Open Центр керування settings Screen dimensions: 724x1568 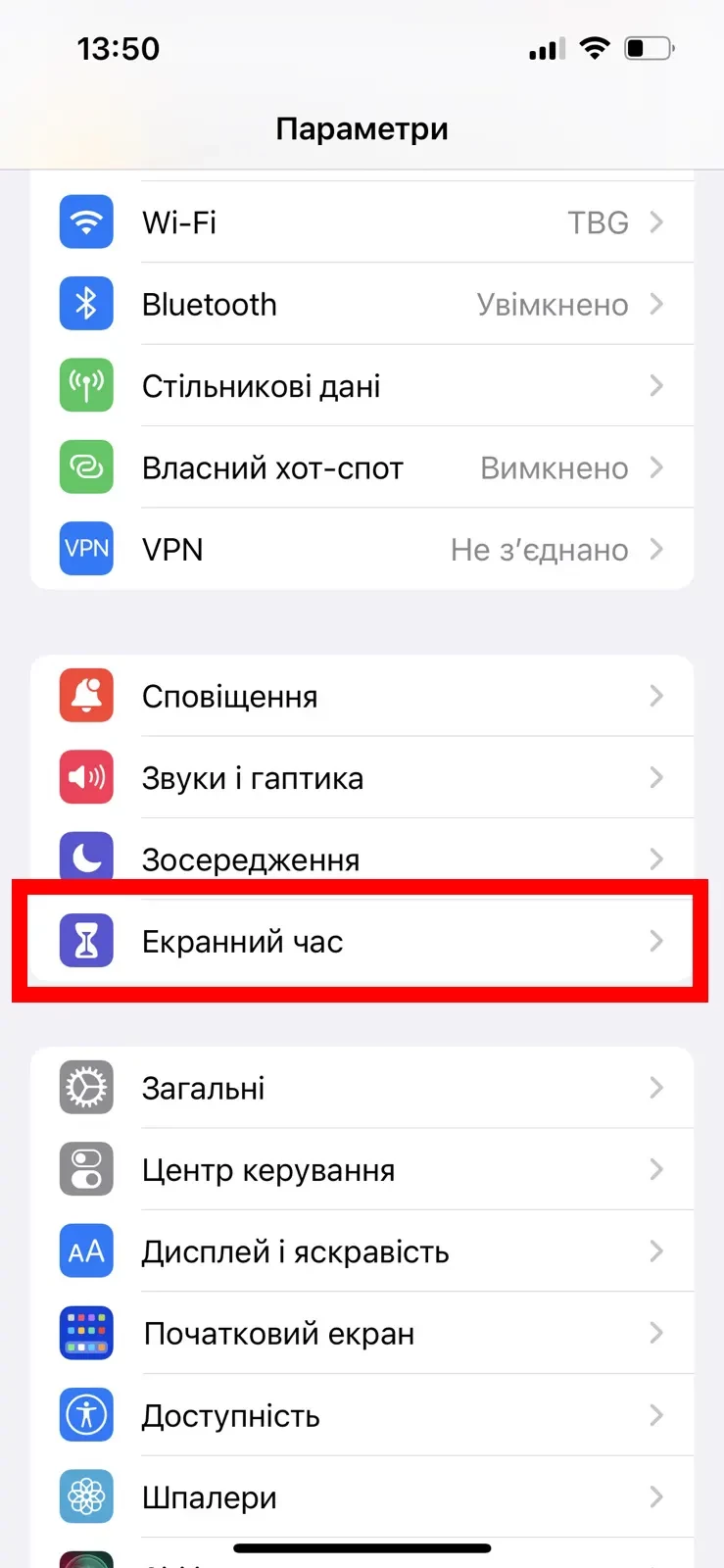pos(362,1170)
